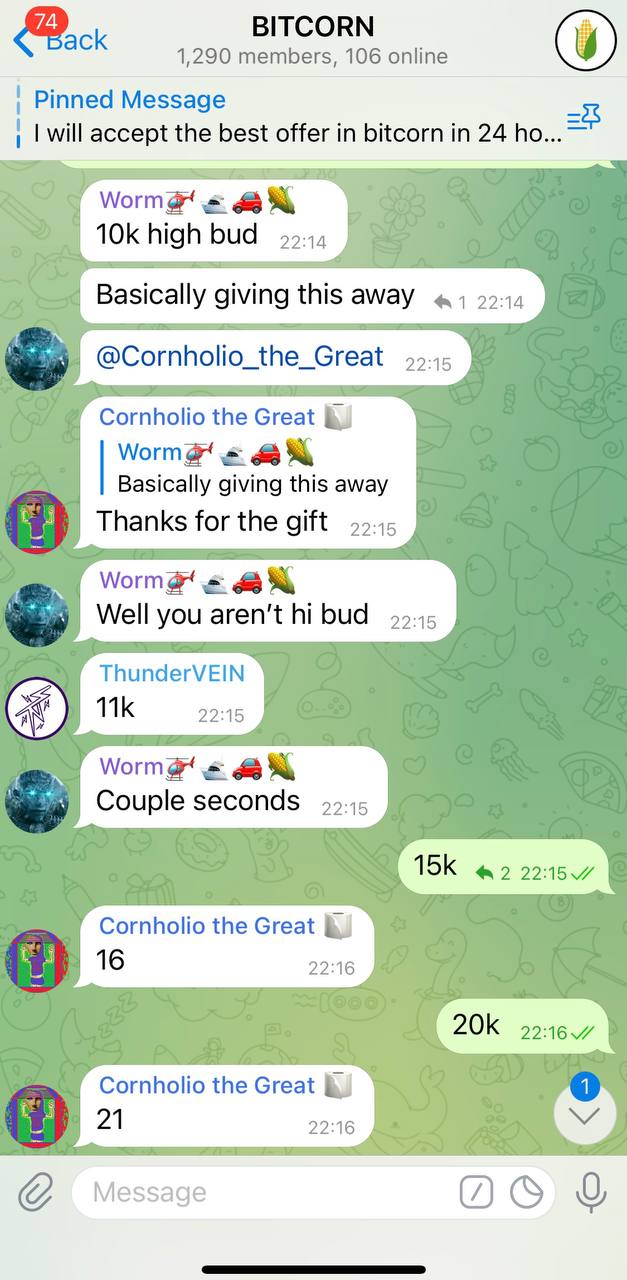Attach a file with the paperclip
Viewport: 627px width, 1280px height.
coord(35,1192)
